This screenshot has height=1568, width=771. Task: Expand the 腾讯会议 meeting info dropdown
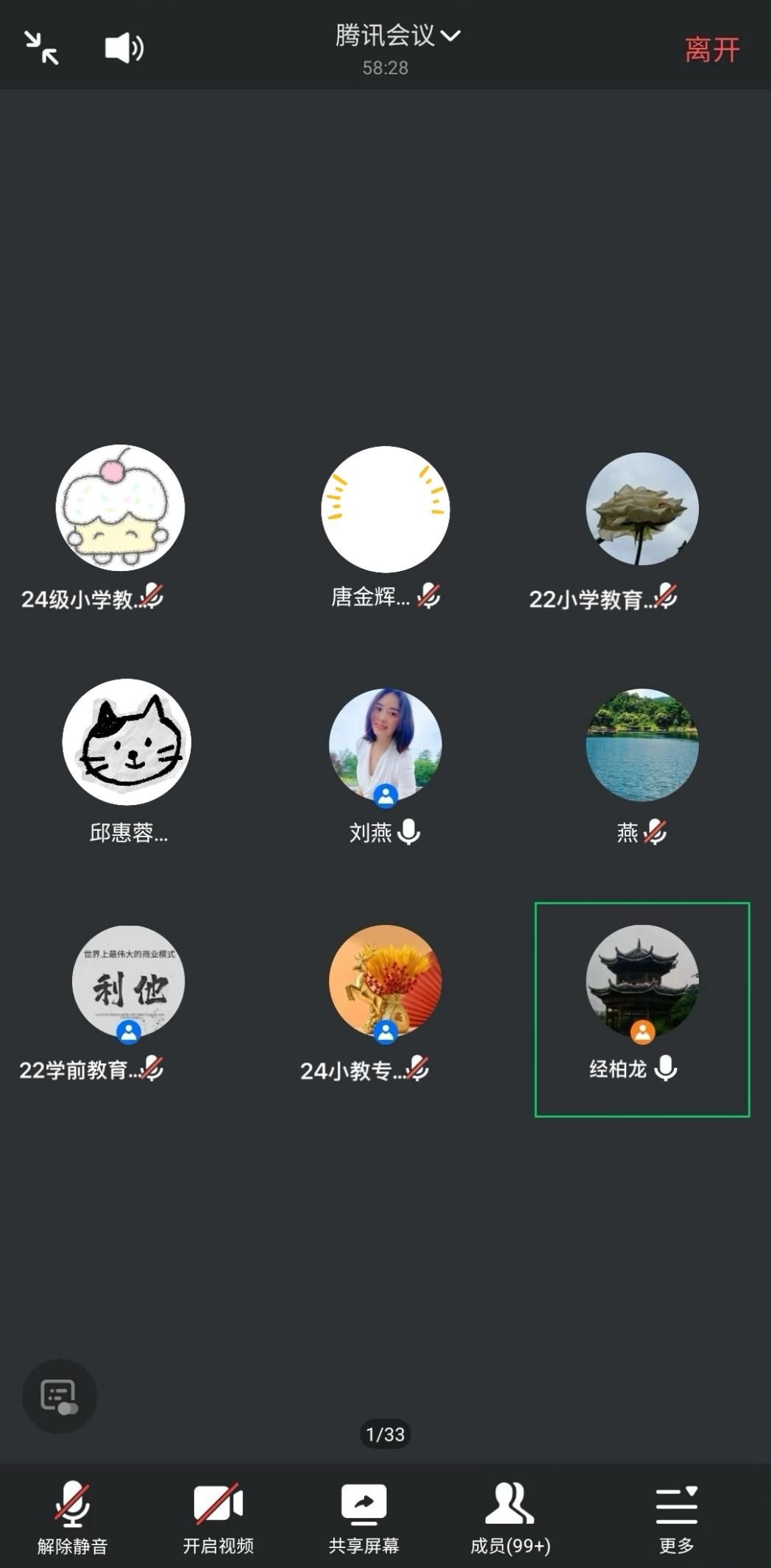point(397,35)
